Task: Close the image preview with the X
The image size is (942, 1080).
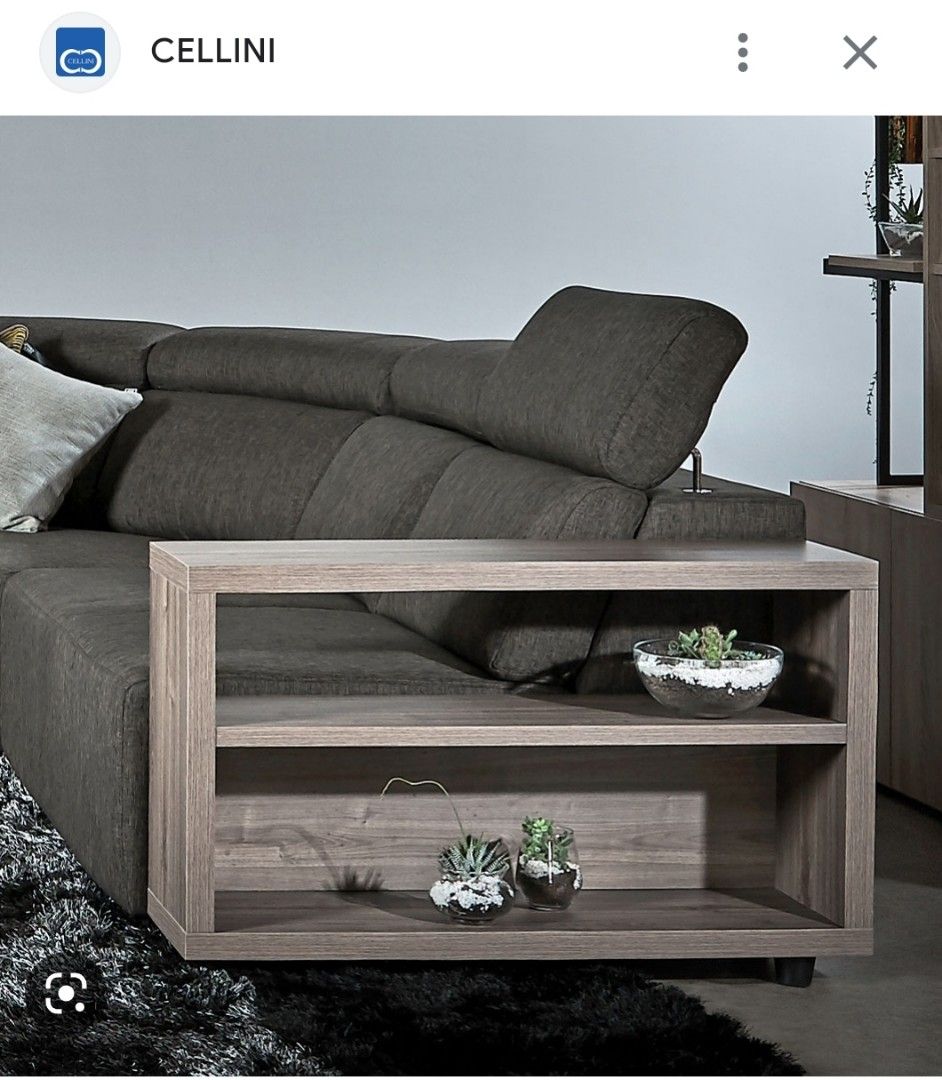Action: point(858,52)
